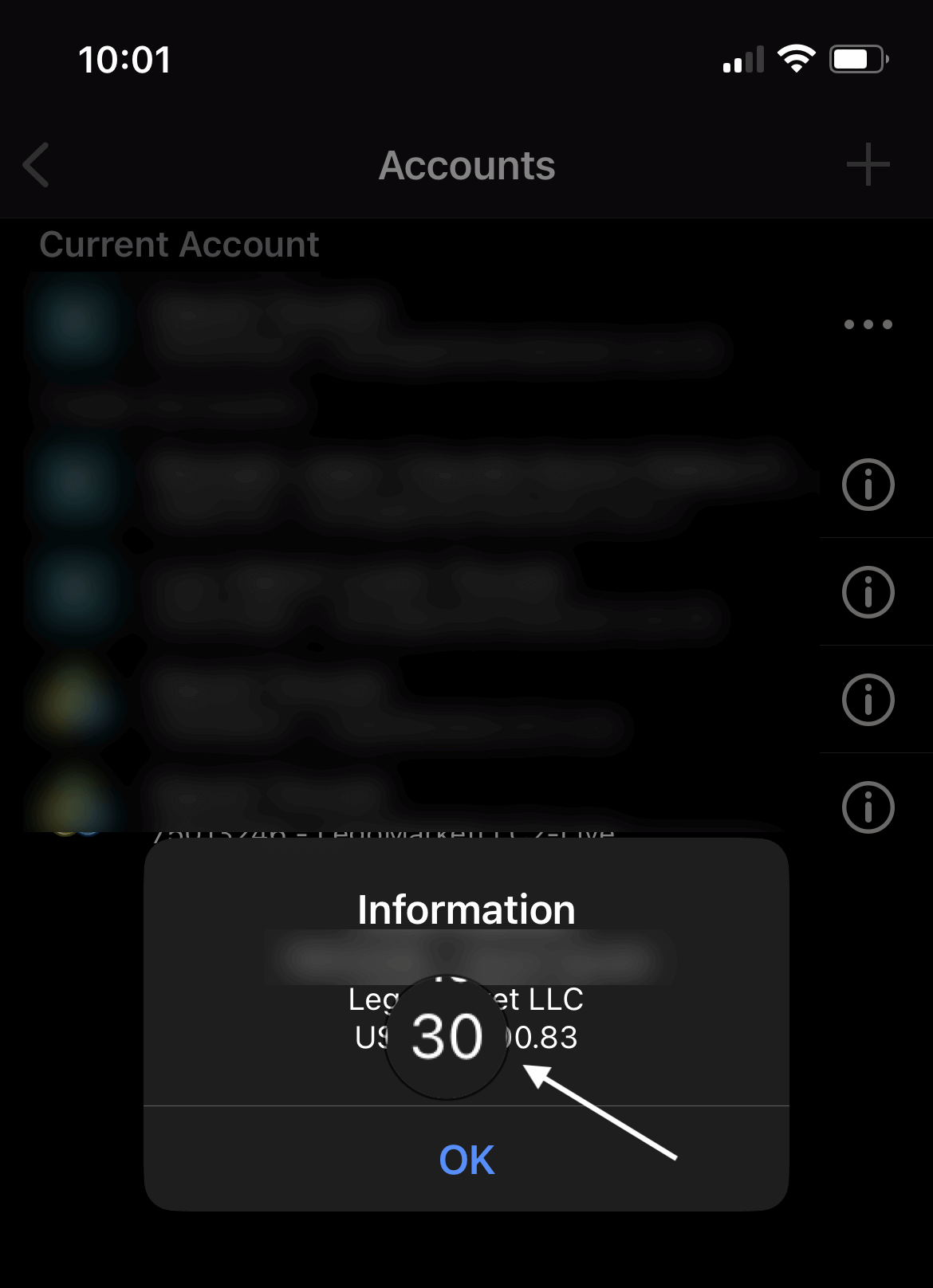This screenshot has width=933, height=1288.
Task: Tap the clock showing 10:01
Action: coord(124,58)
